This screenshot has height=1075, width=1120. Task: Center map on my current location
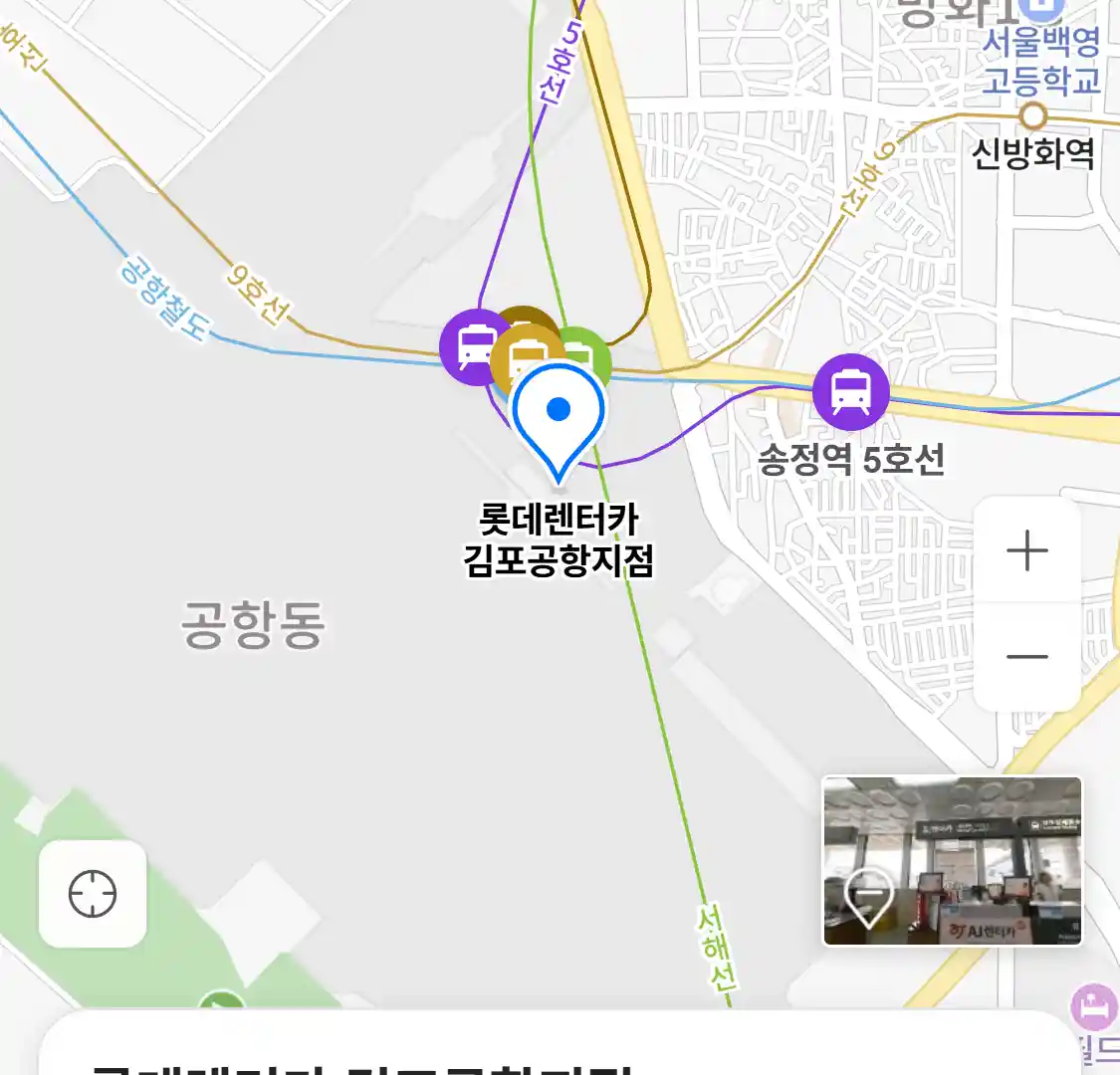(x=93, y=893)
